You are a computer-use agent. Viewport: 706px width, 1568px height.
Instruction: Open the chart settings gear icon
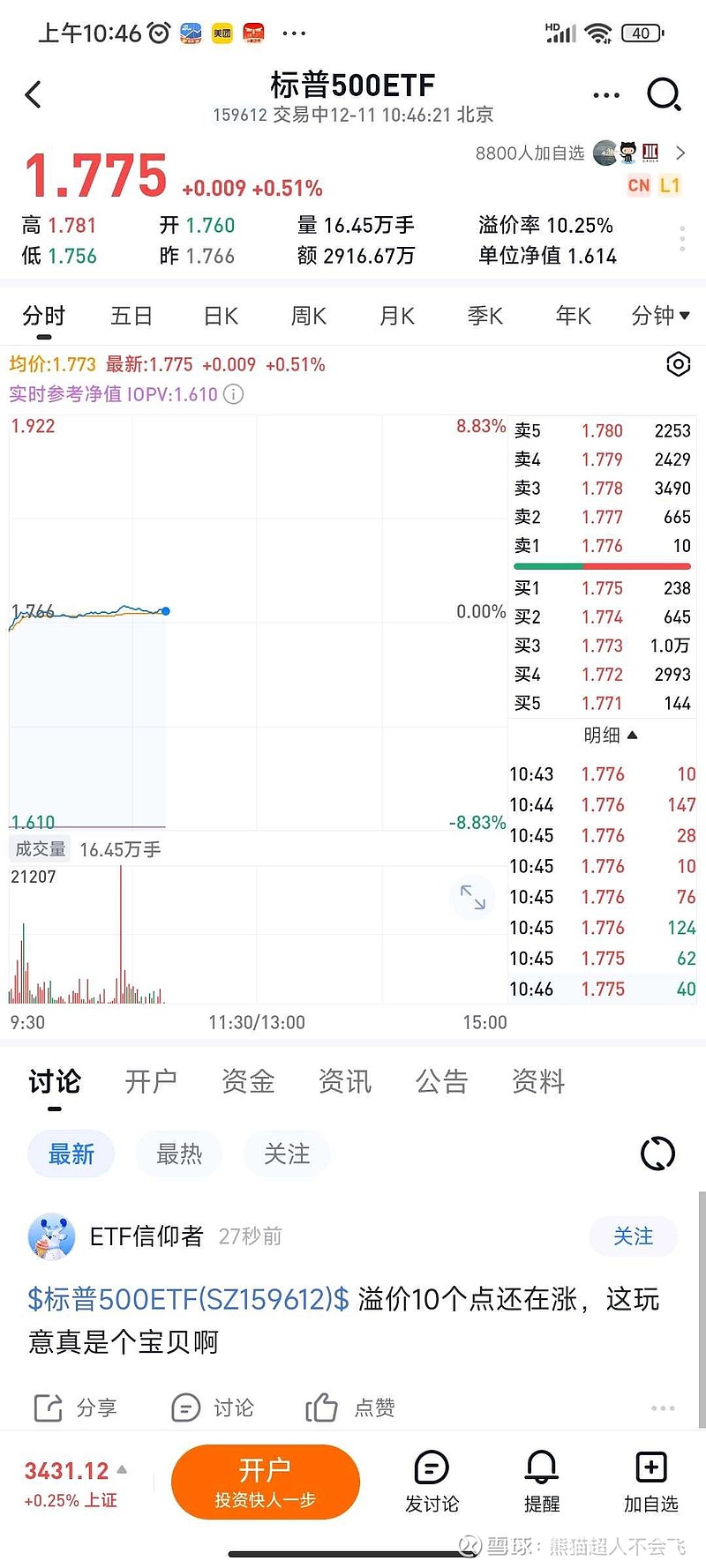coord(678,364)
